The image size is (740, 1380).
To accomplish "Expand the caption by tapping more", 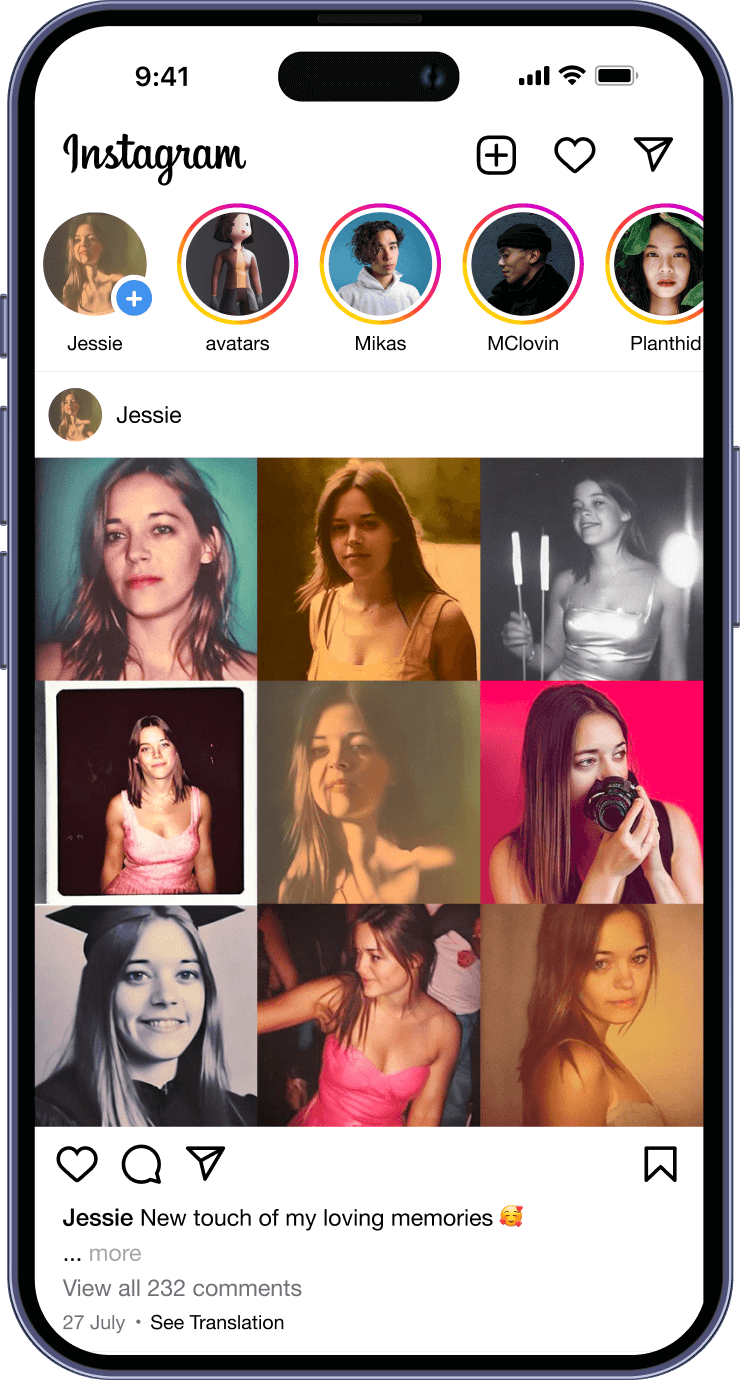I will pyautogui.click(x=114, y=1252).
